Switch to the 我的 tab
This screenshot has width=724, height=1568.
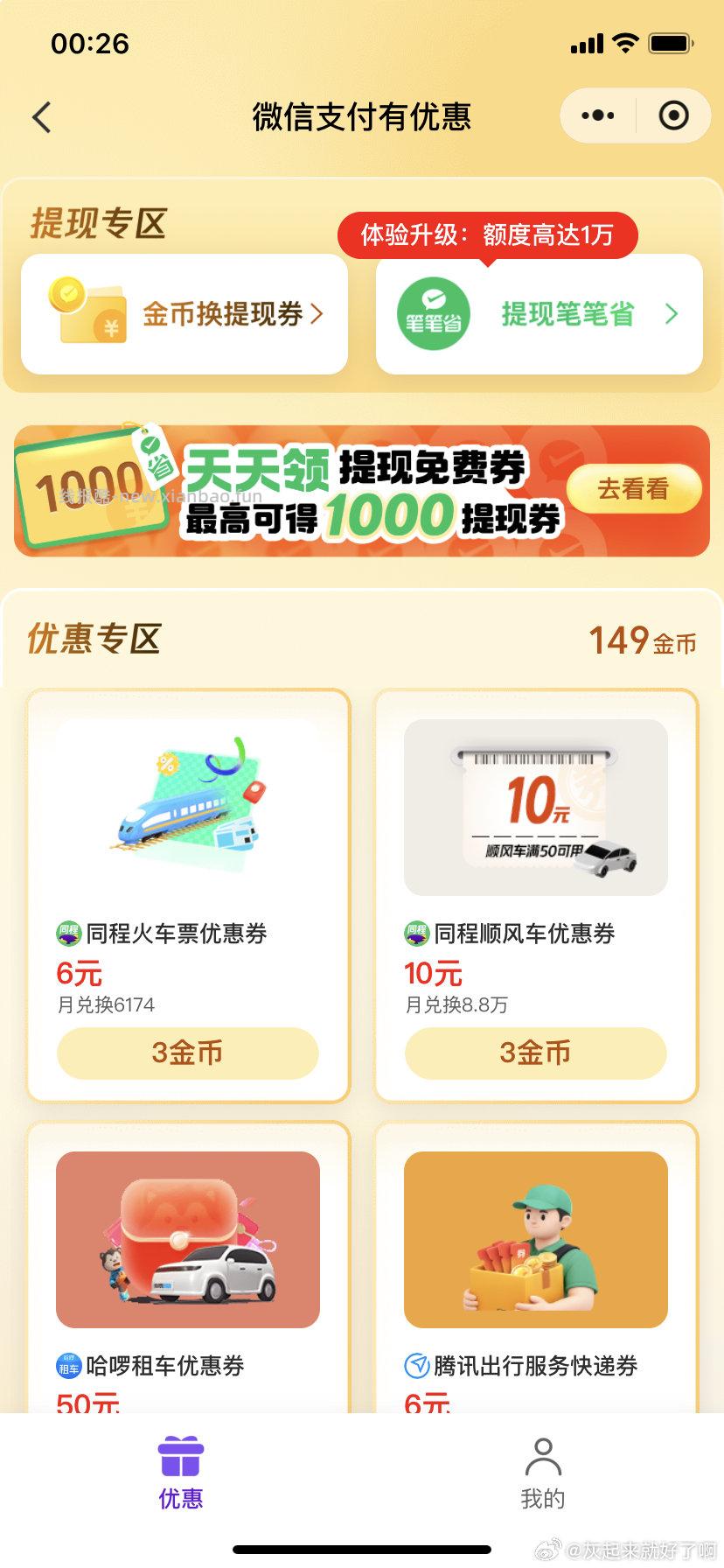(543, 1480)
